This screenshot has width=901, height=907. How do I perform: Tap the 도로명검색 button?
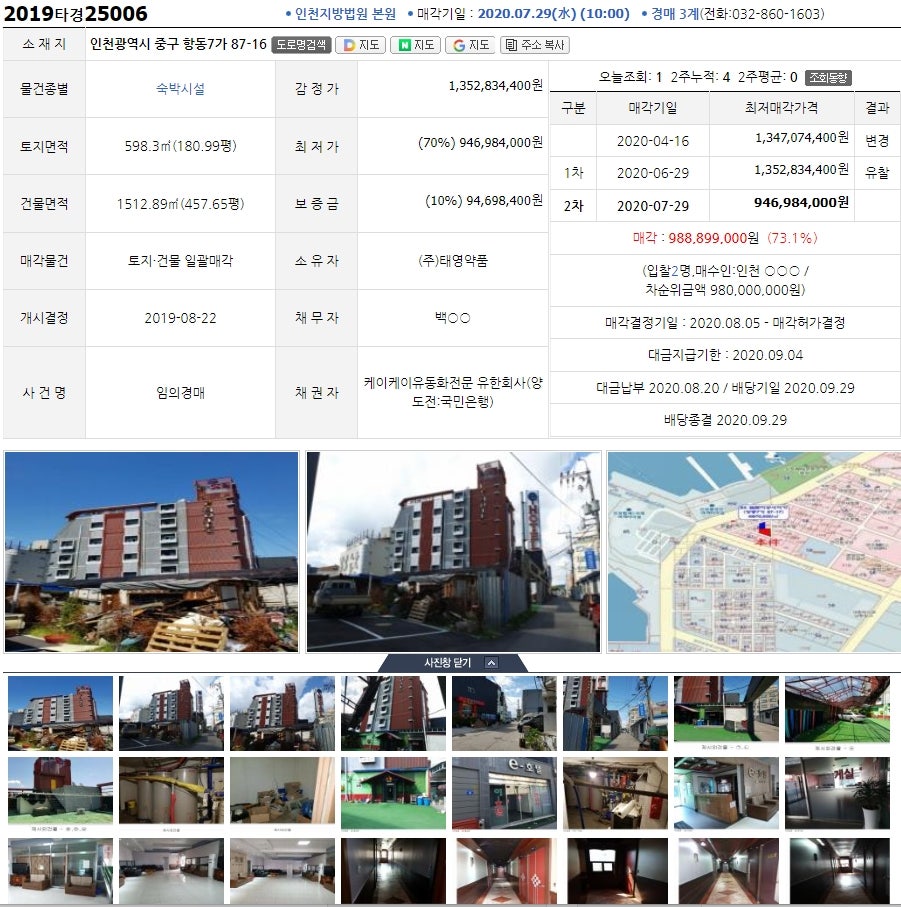tap(301, 45)
